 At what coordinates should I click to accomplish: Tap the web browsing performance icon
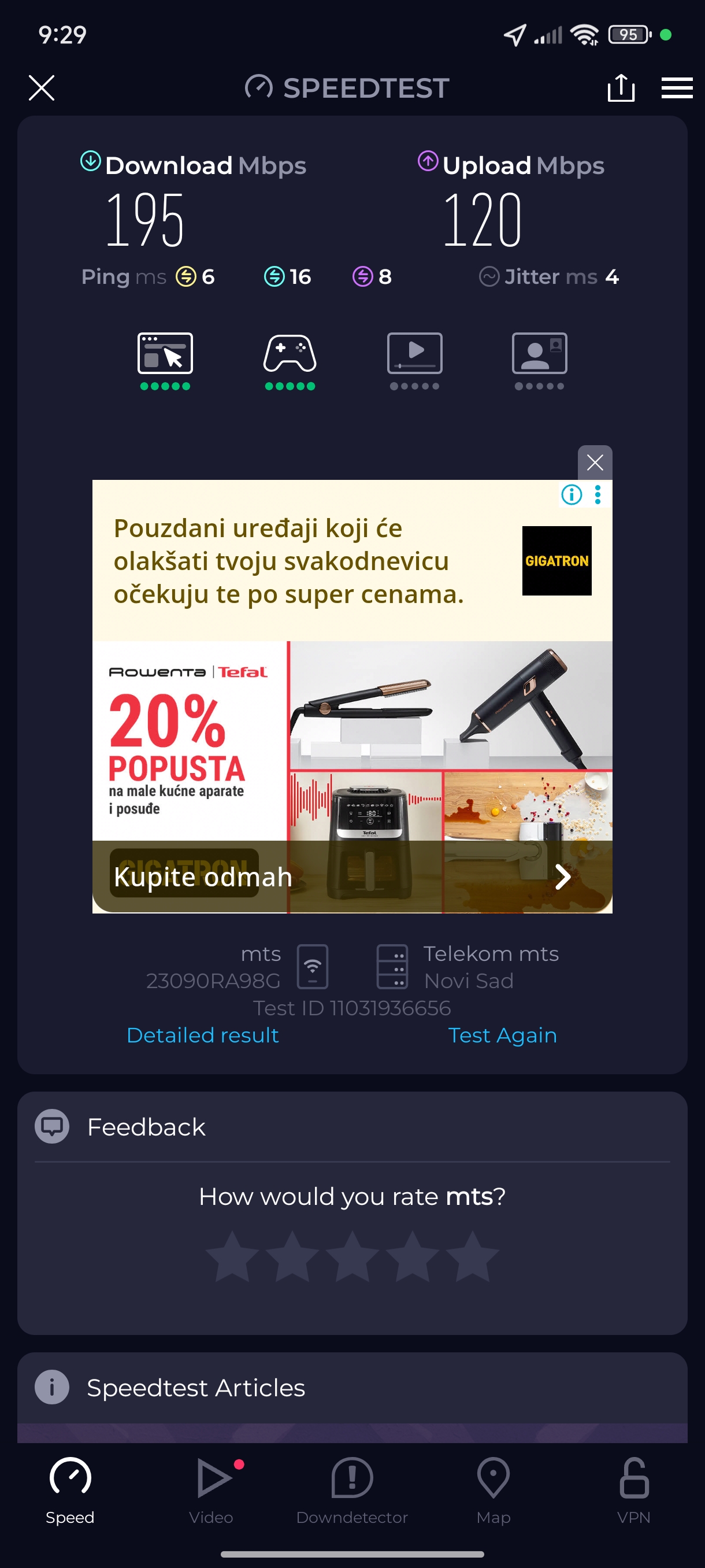click(x=165, y=354)
